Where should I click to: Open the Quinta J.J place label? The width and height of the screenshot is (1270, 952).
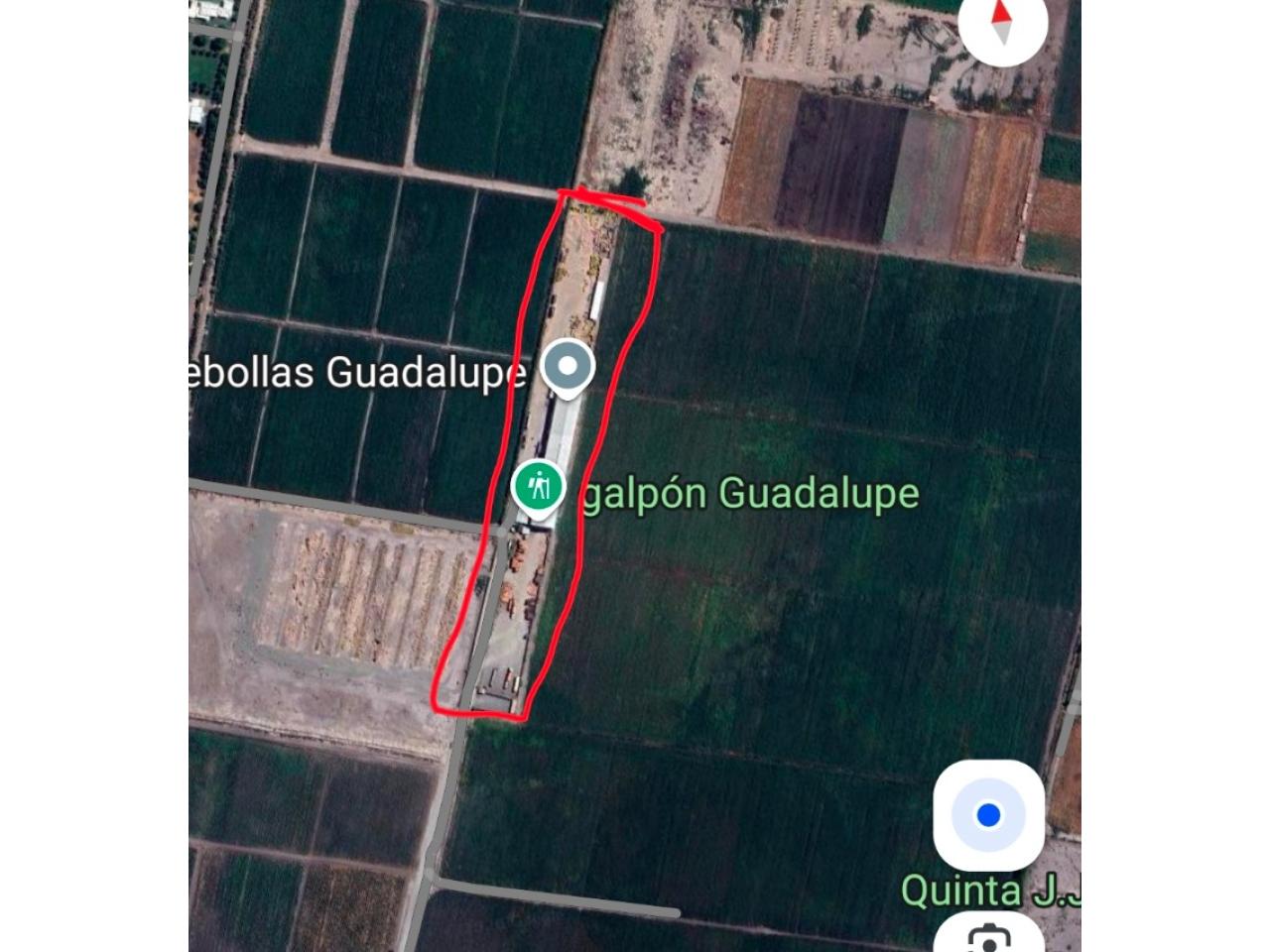click(x=988, y=890)
